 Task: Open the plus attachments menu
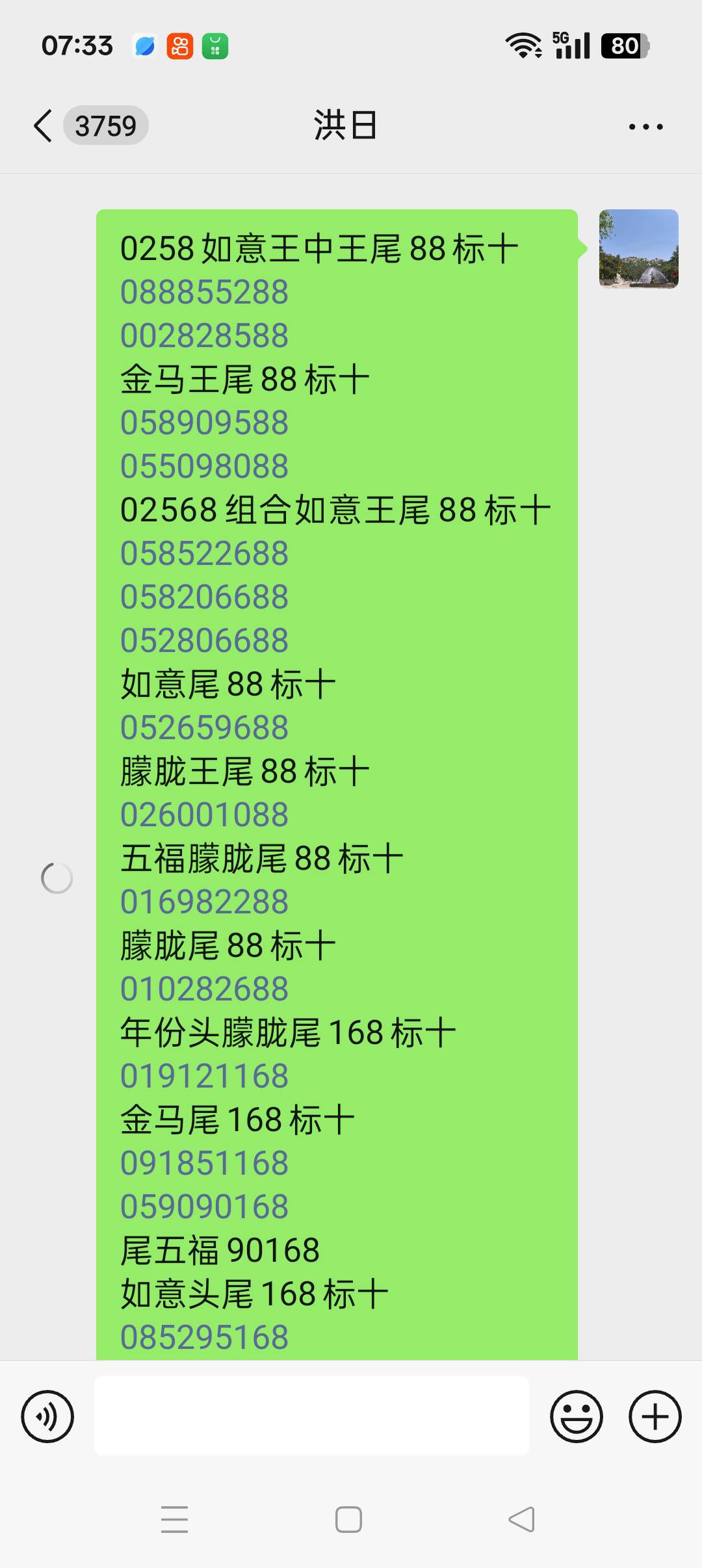click(x=655, y=1416)
